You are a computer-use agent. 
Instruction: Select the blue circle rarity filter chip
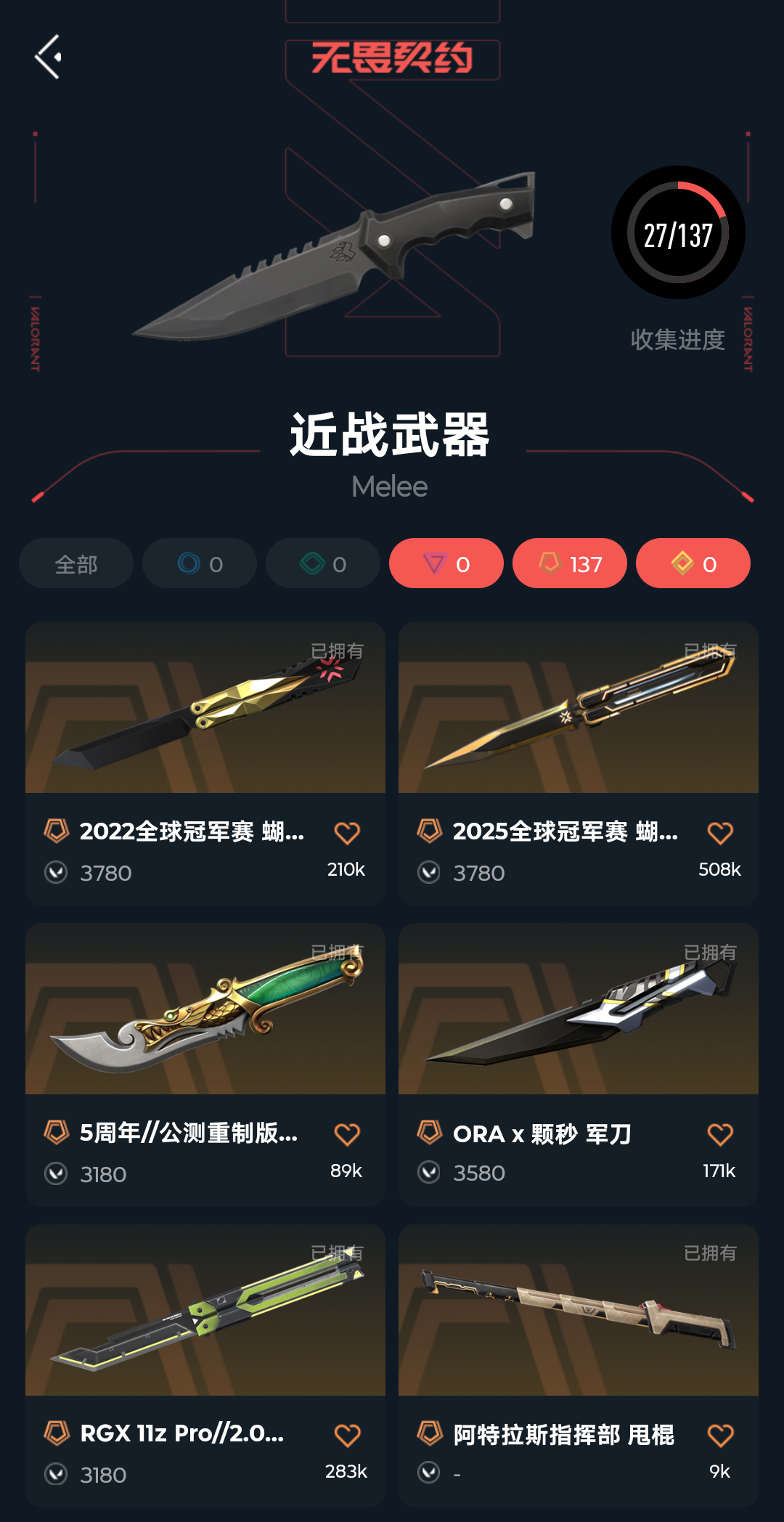tap(200, 563)
